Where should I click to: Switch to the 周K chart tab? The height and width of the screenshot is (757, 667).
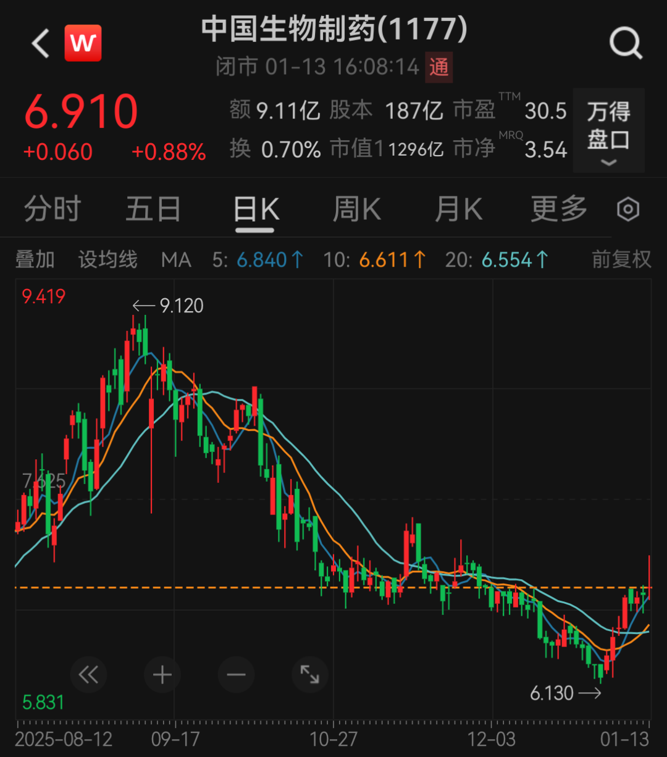tap(357, 209)
